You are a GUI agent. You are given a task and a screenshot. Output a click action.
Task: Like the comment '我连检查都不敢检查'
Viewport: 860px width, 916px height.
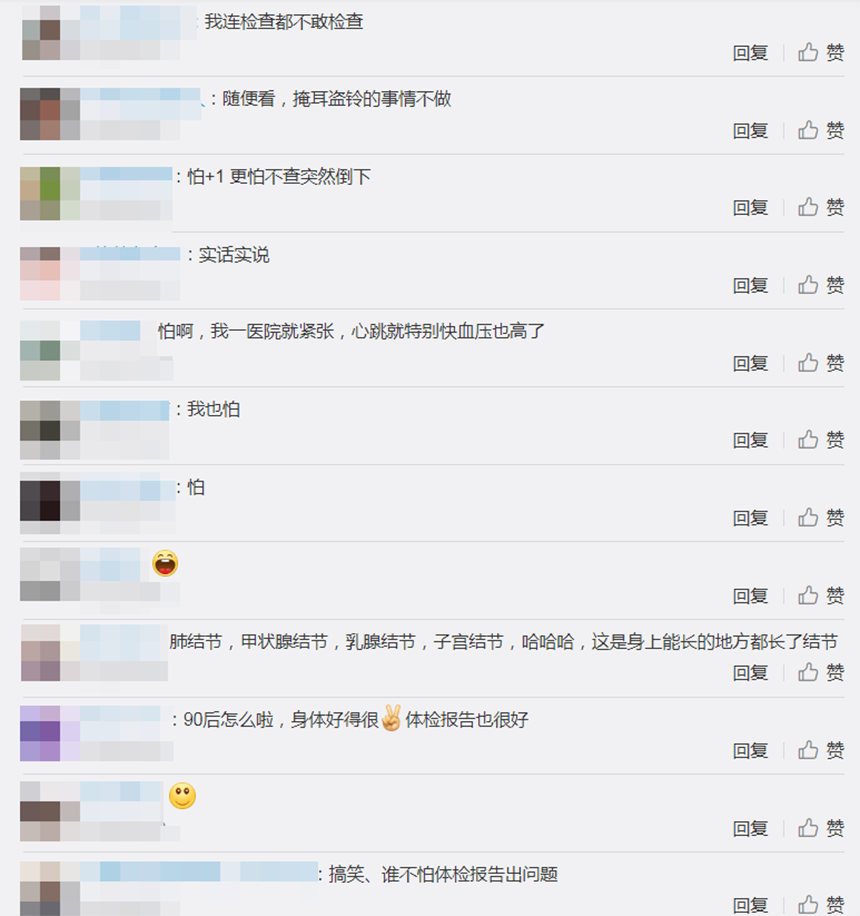point(821,53)
